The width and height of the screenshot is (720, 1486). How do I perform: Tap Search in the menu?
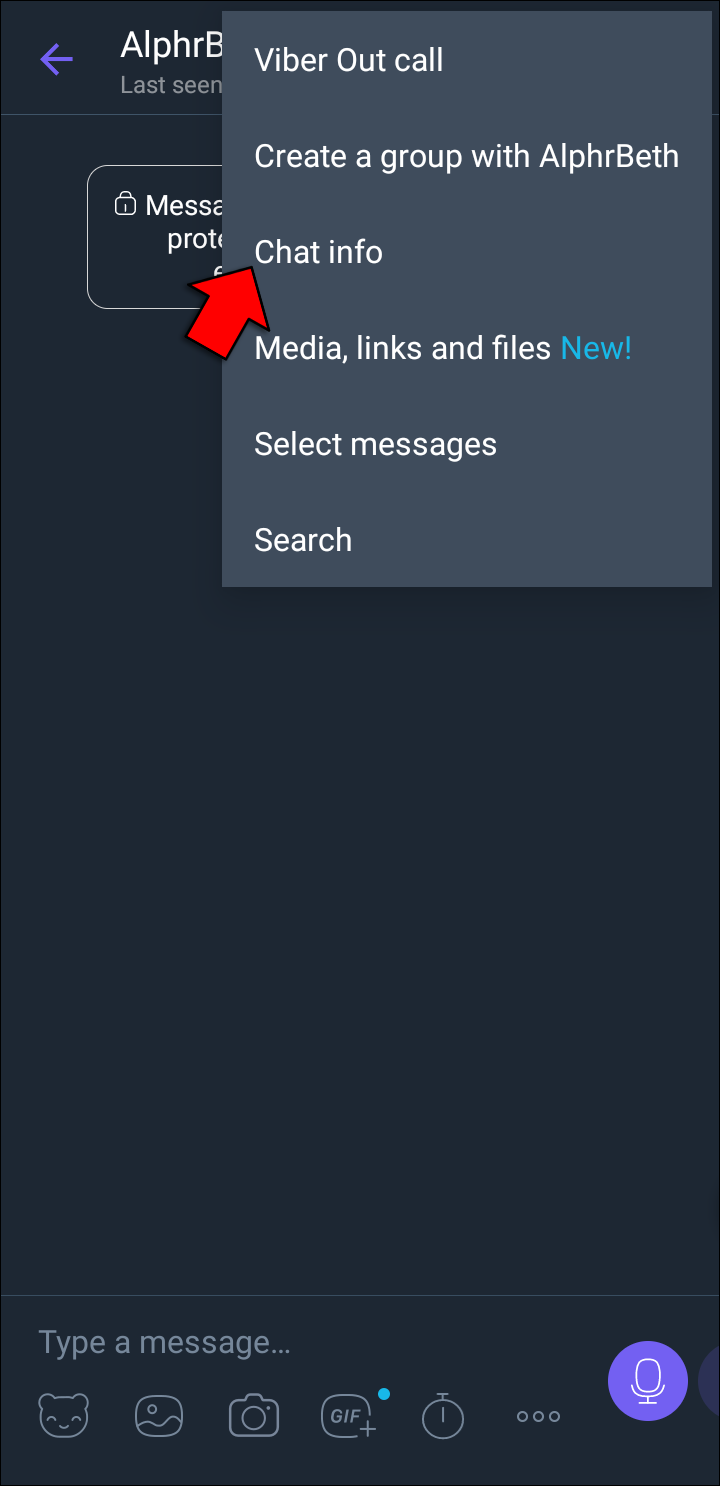(303, 541)
